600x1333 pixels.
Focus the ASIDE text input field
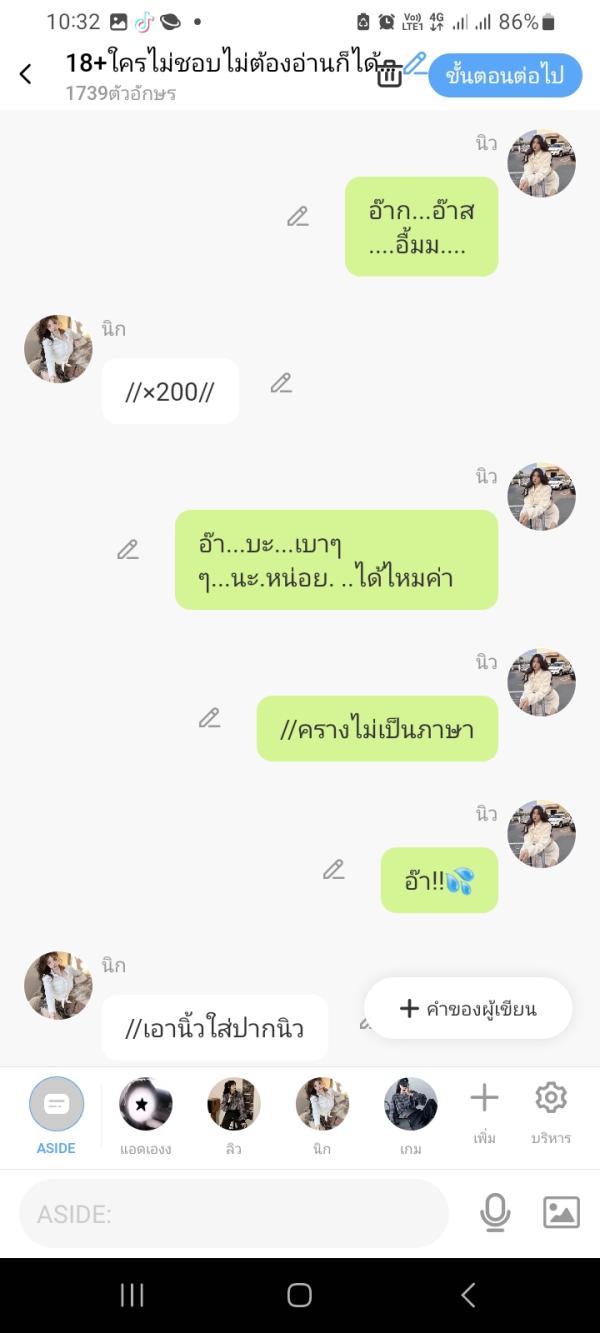(x=233, y=1214)
